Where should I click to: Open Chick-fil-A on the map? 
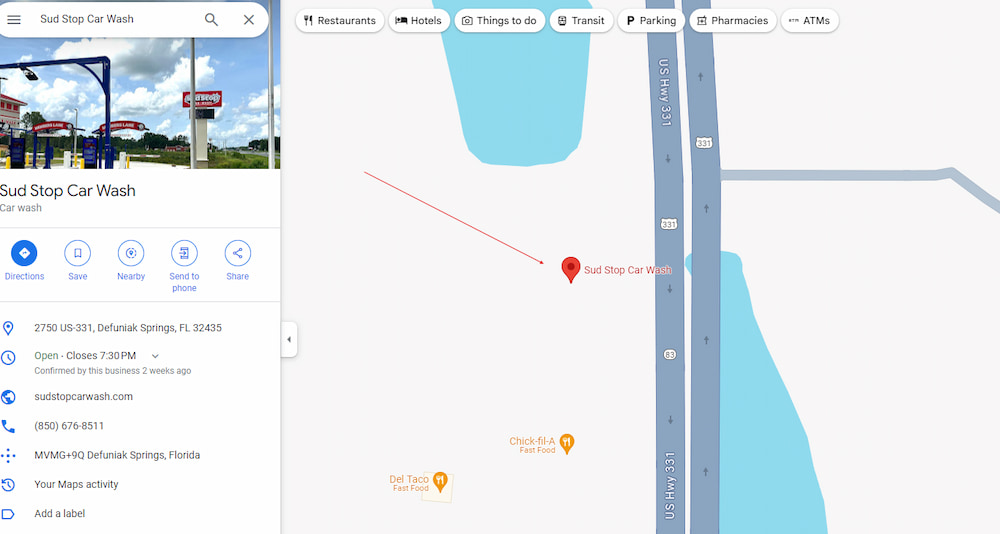567,443
